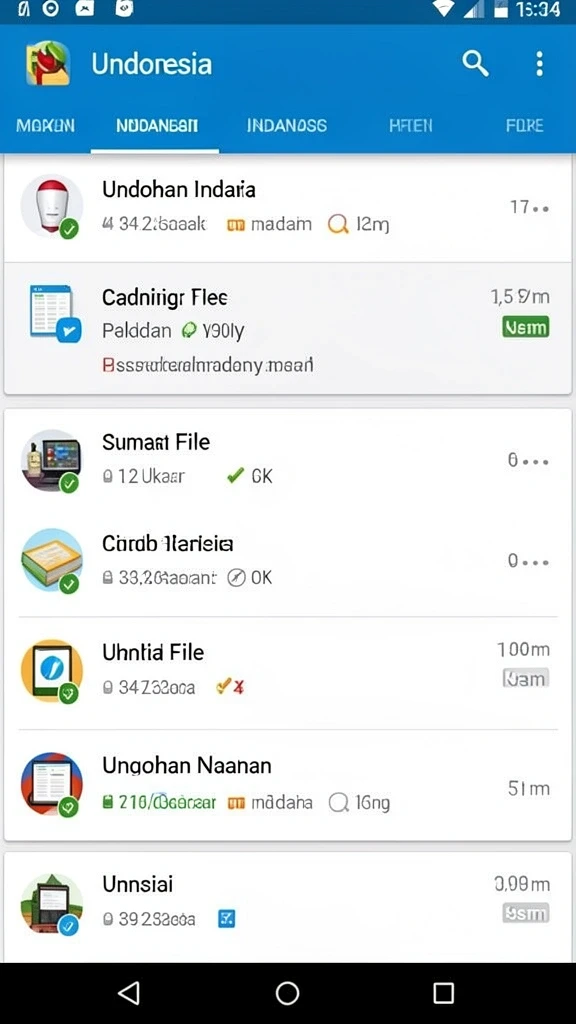This screenshot has height=1024, width=576.
Task: Open the Ctirdb Hariseia row
Action: 288,562
